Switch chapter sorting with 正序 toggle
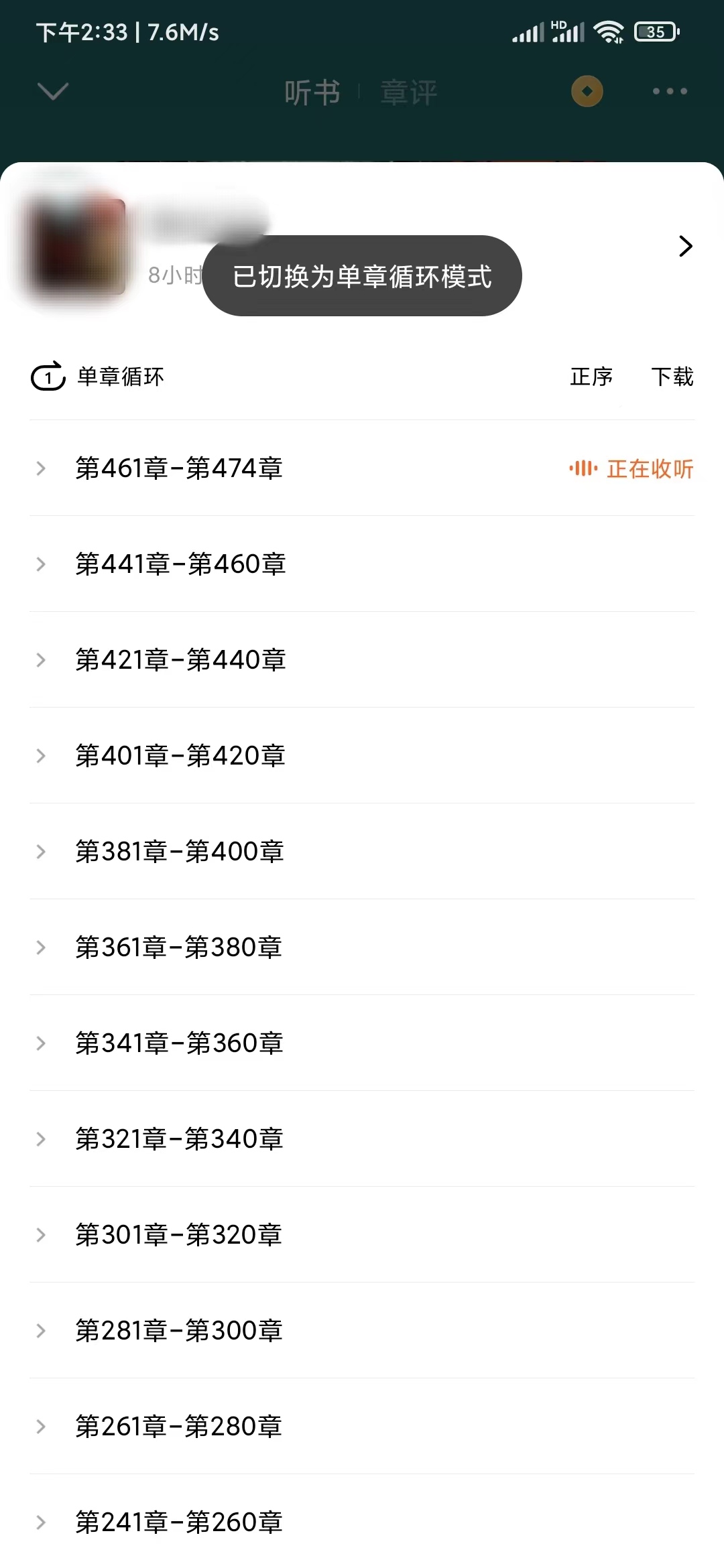The image size is (724, 1568). click(x=593, y=377)
